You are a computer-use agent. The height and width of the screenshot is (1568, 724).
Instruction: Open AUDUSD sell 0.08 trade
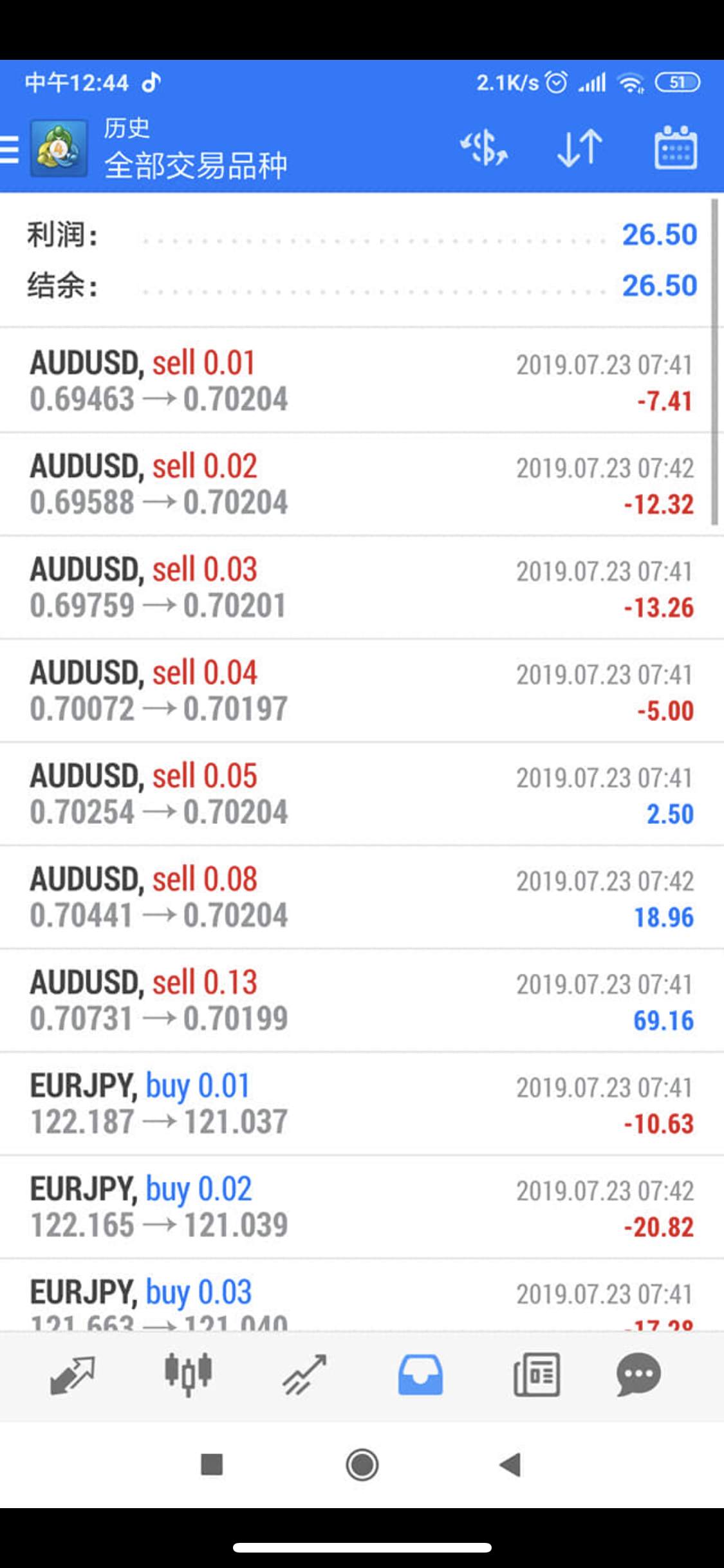pos(362,897)
